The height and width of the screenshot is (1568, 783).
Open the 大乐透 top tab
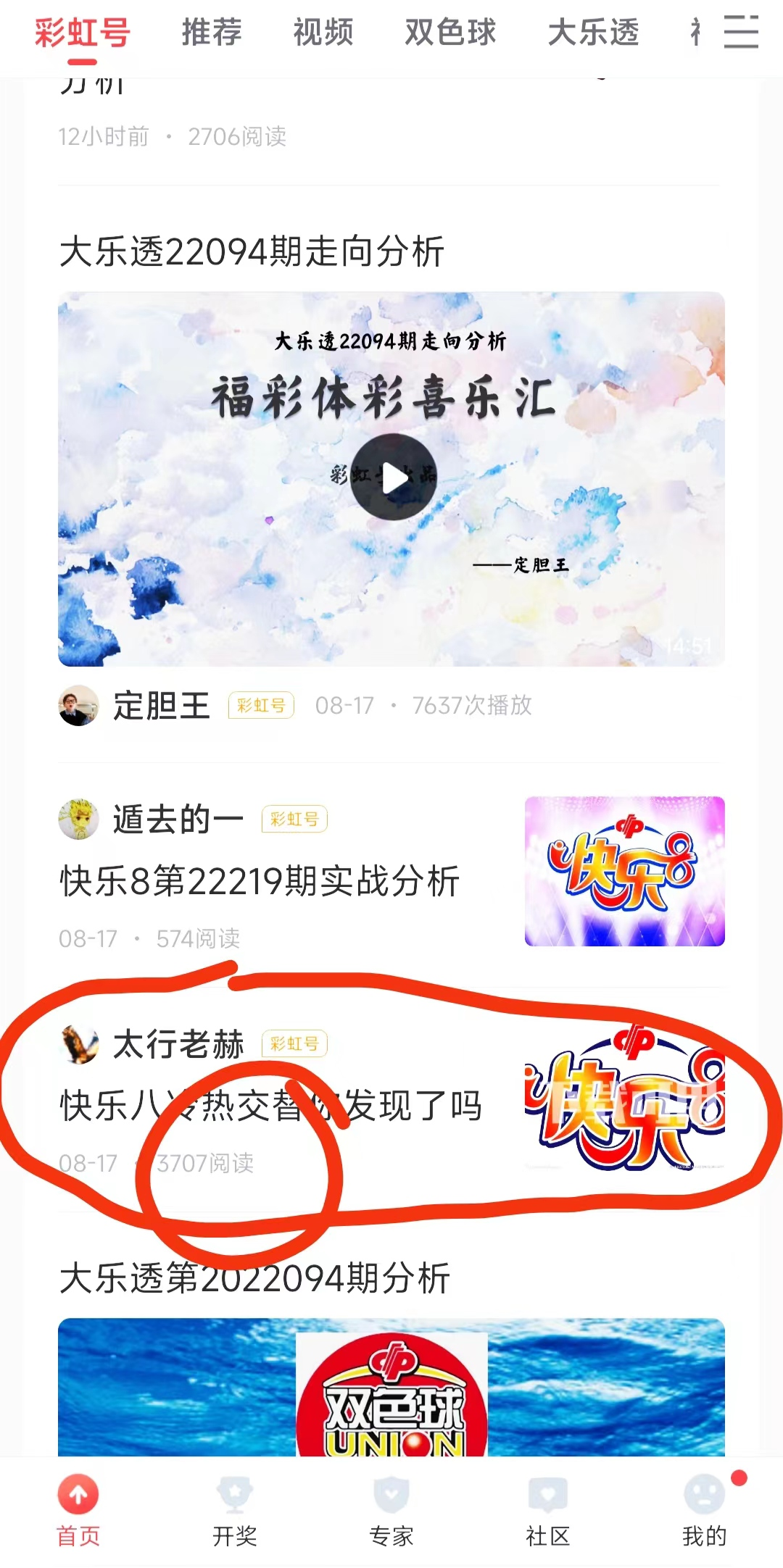point(593,33)
